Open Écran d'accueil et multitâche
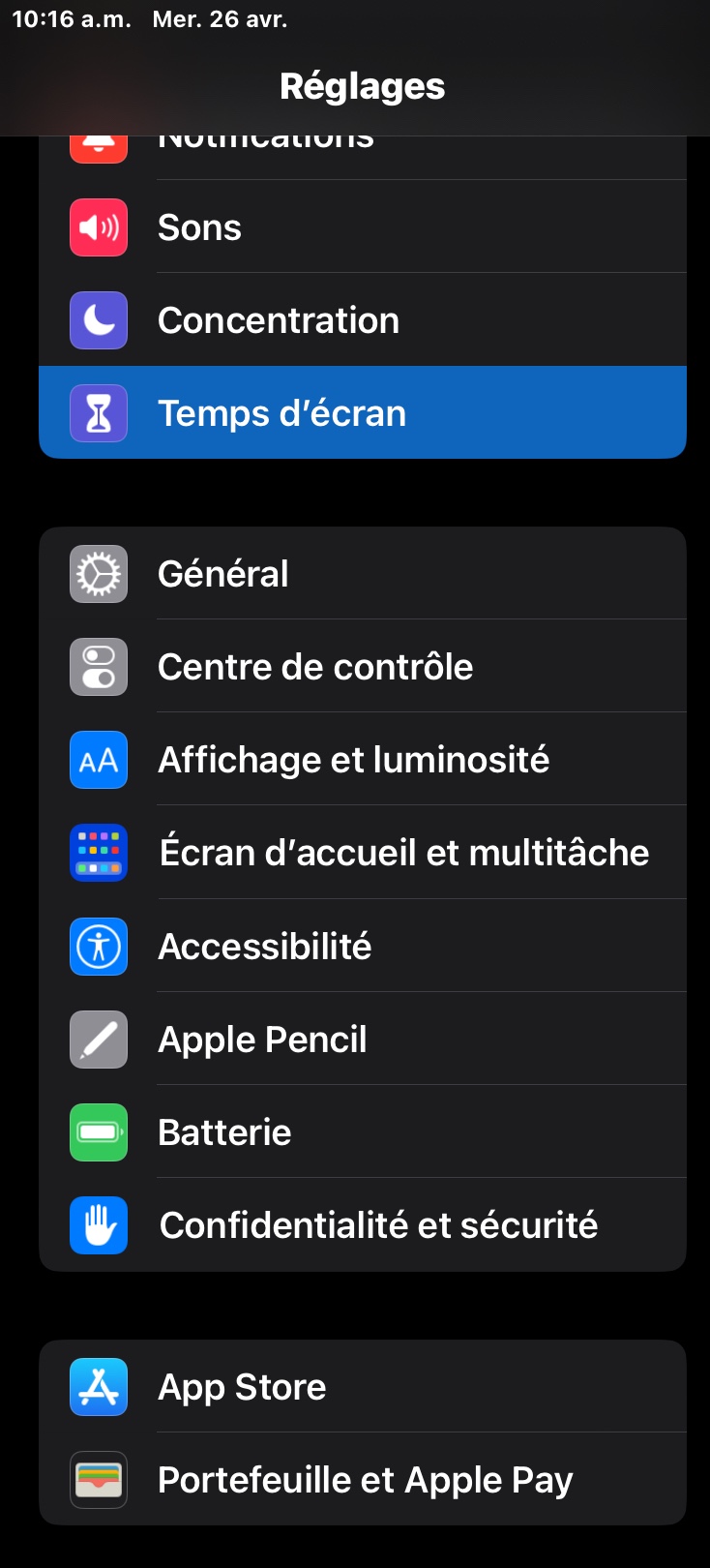The height and width of the screenshot is (1568, 710). (362, 853)
